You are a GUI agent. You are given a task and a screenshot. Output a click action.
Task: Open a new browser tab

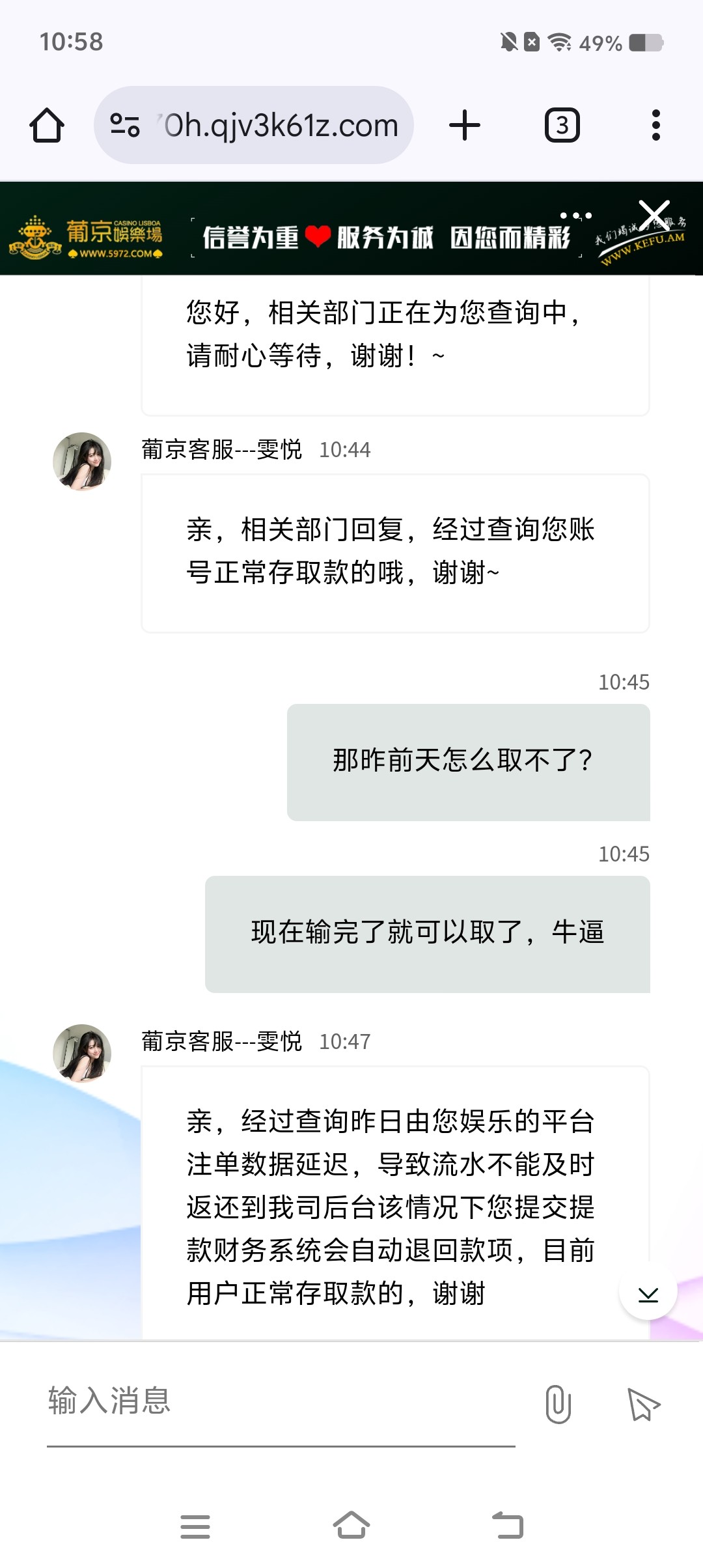tap(465, 125)
